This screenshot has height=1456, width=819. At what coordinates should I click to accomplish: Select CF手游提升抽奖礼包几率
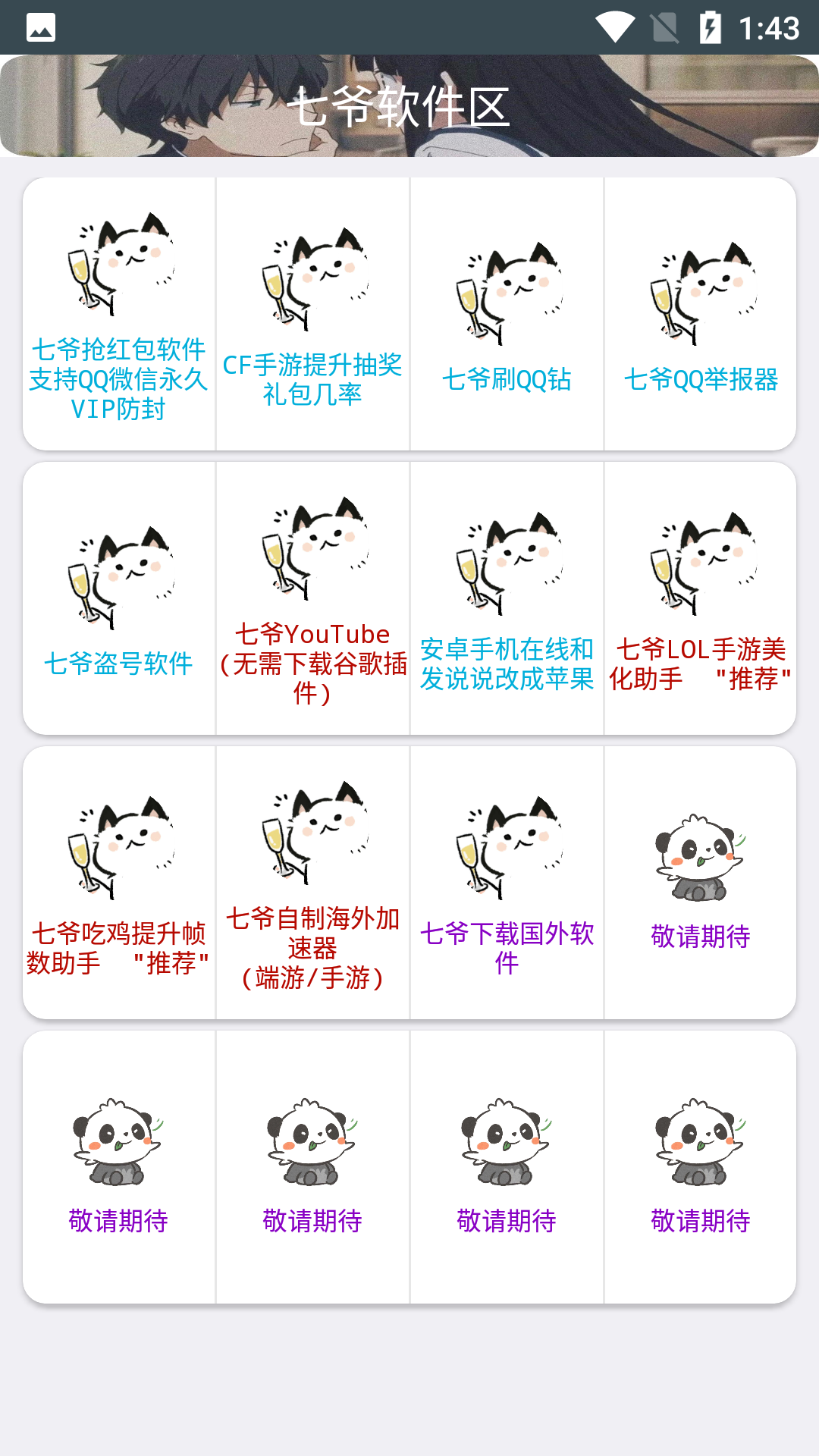[x=312, y=315]
